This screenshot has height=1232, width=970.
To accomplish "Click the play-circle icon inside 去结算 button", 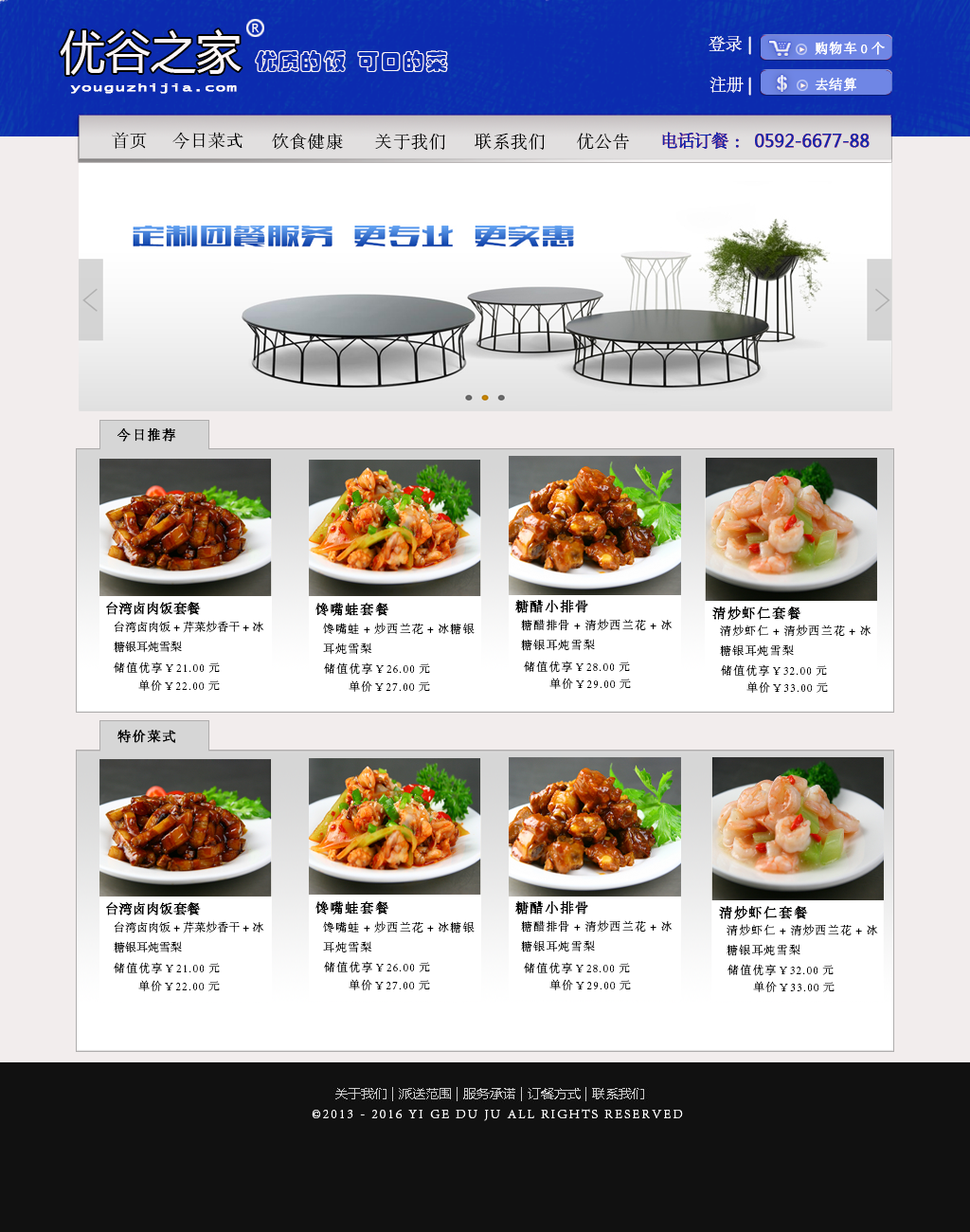I will [800, 83].
